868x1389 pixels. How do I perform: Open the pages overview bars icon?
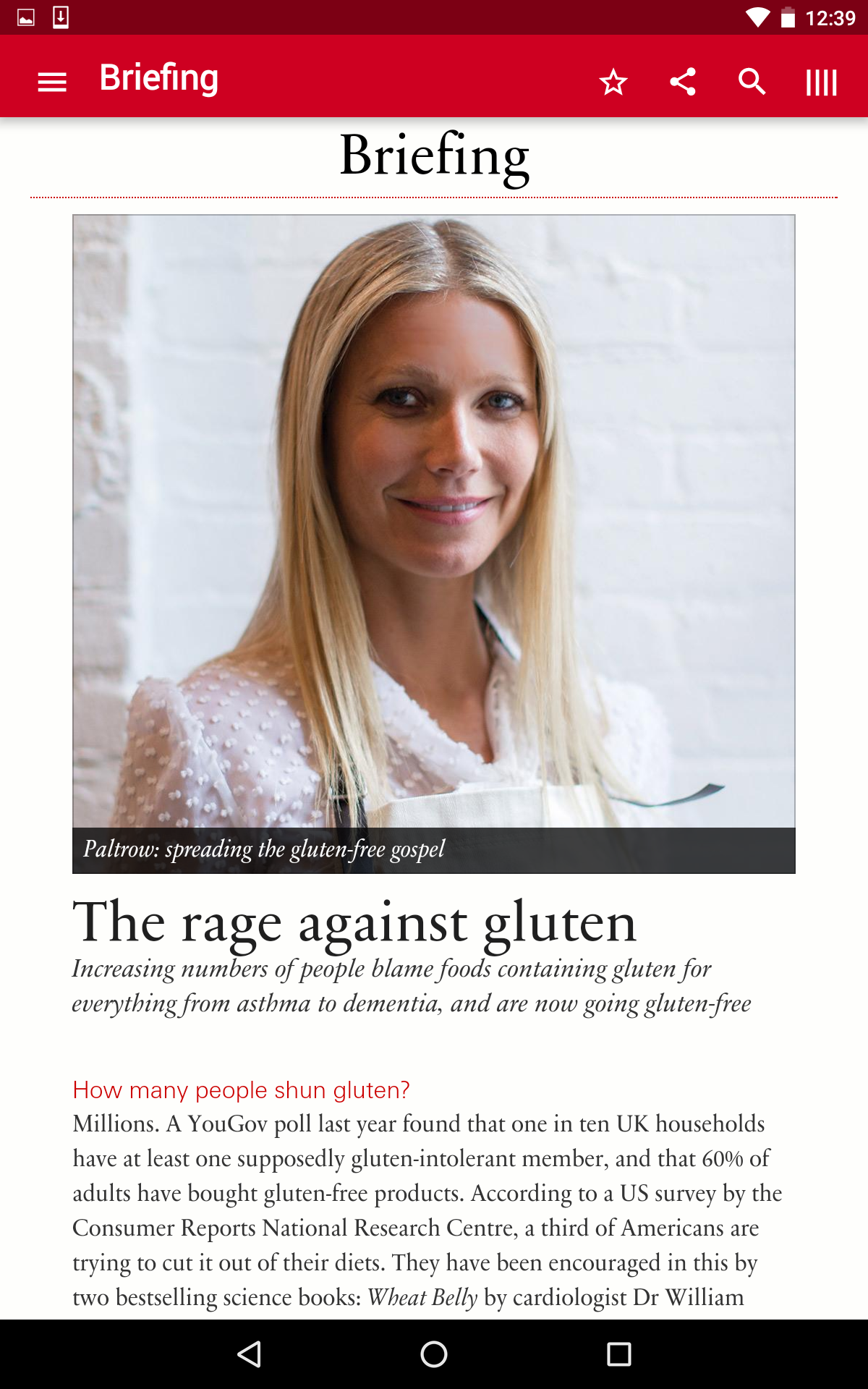pyautogui.click(x=821, y=82)
